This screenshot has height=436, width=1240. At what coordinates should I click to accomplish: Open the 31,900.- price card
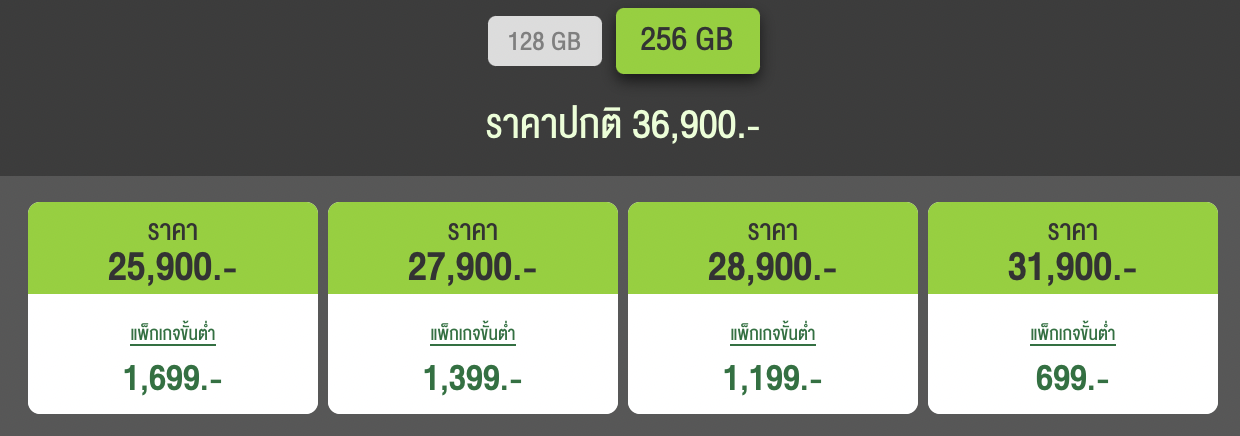[x=1073, y=308]
